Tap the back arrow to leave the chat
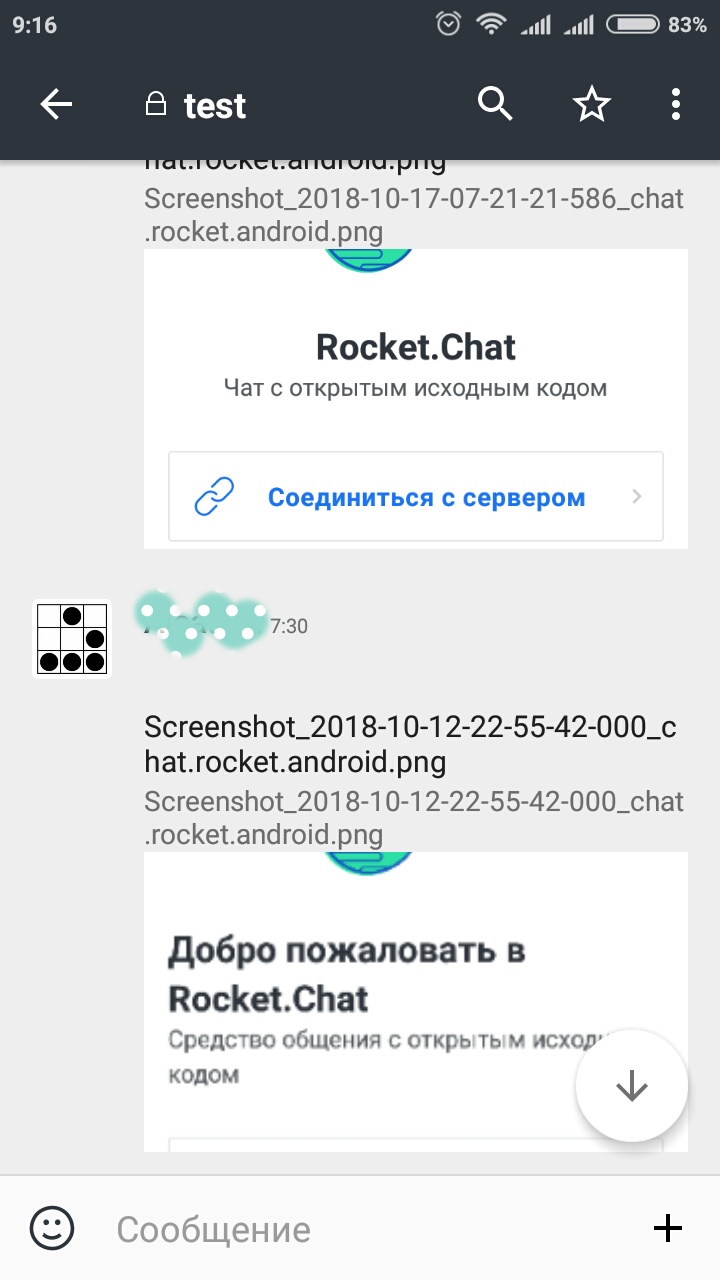720x1280 pixels. (x=56, y=104)
